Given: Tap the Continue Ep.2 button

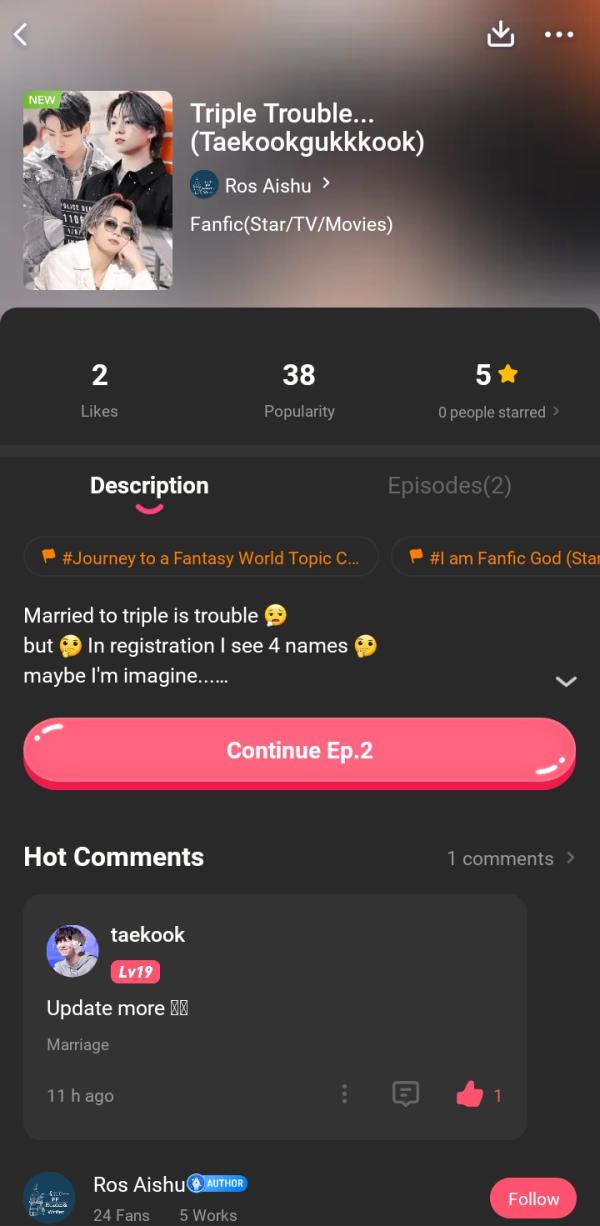Looking at the screenshot, I should pos(299,751).
